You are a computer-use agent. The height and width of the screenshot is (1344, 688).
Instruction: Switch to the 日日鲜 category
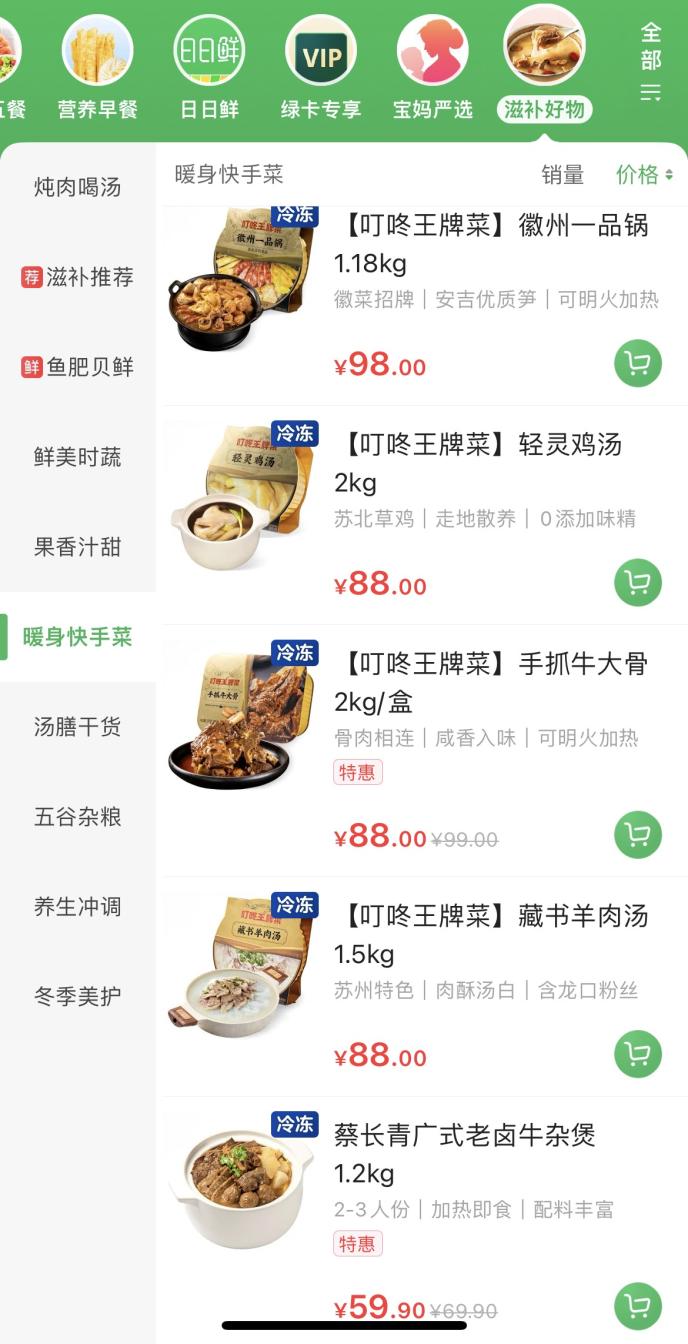tap(209, 64)
